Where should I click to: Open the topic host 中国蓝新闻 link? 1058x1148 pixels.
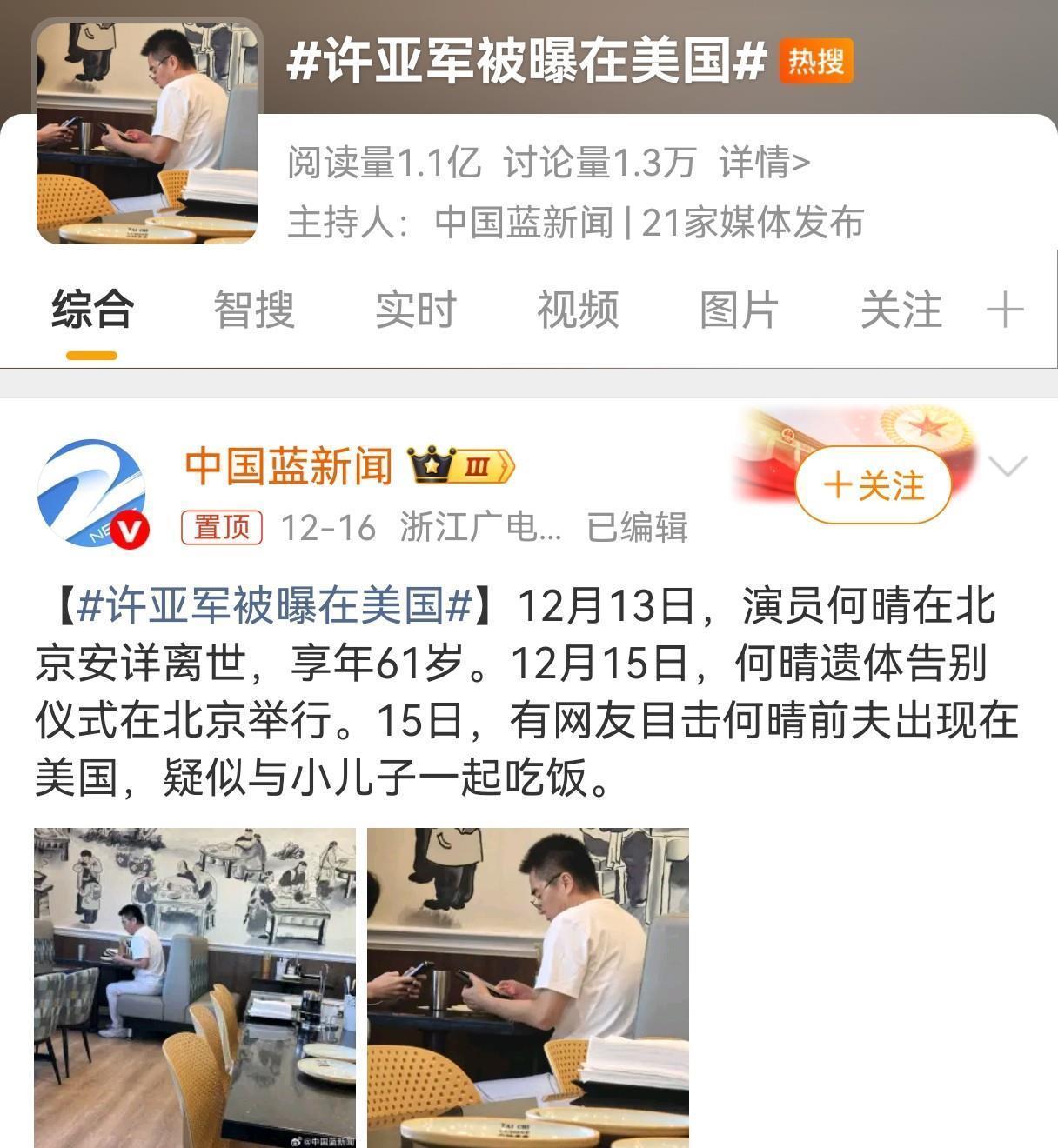524,223
